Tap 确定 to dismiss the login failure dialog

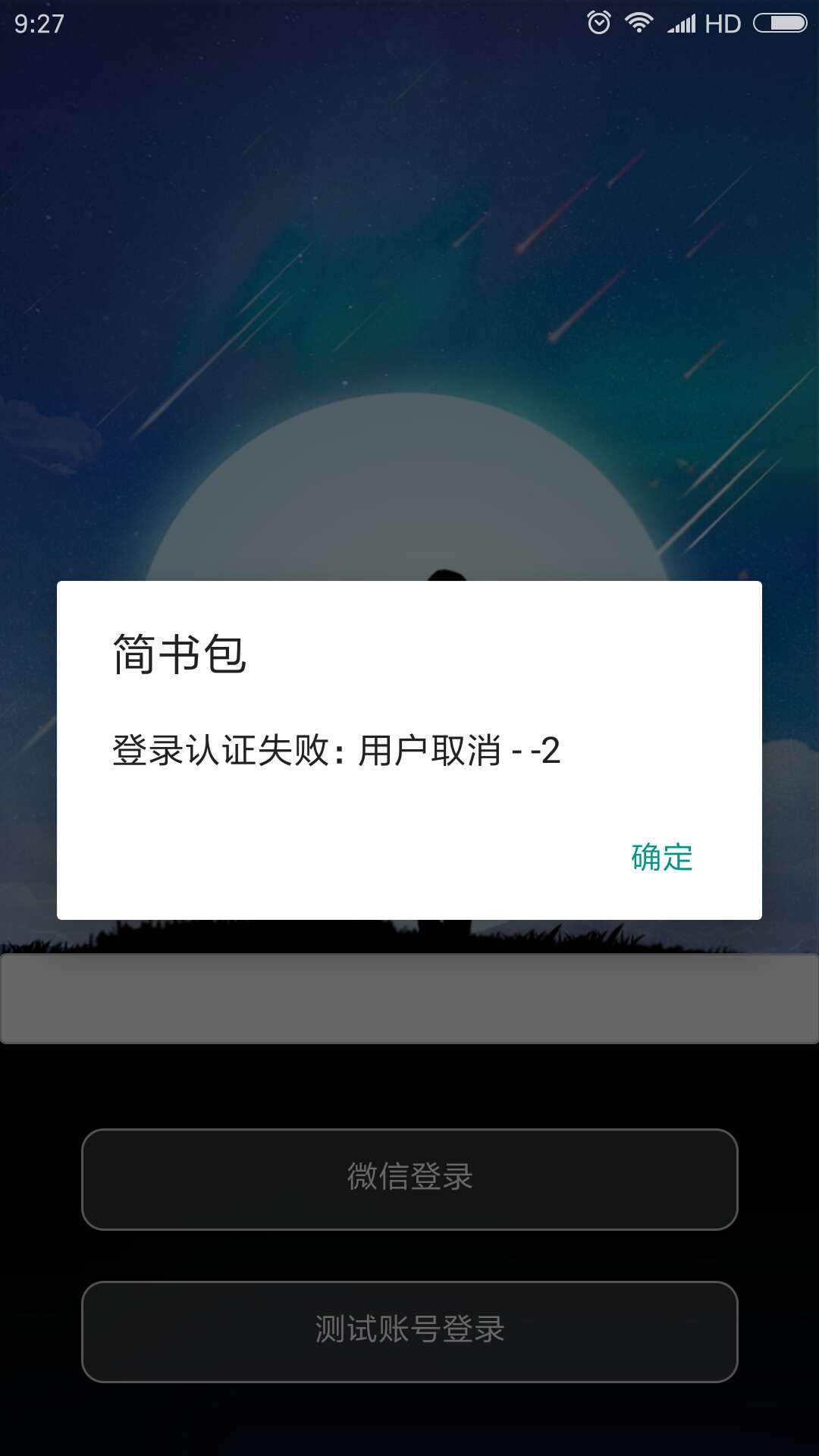[662, 857]
